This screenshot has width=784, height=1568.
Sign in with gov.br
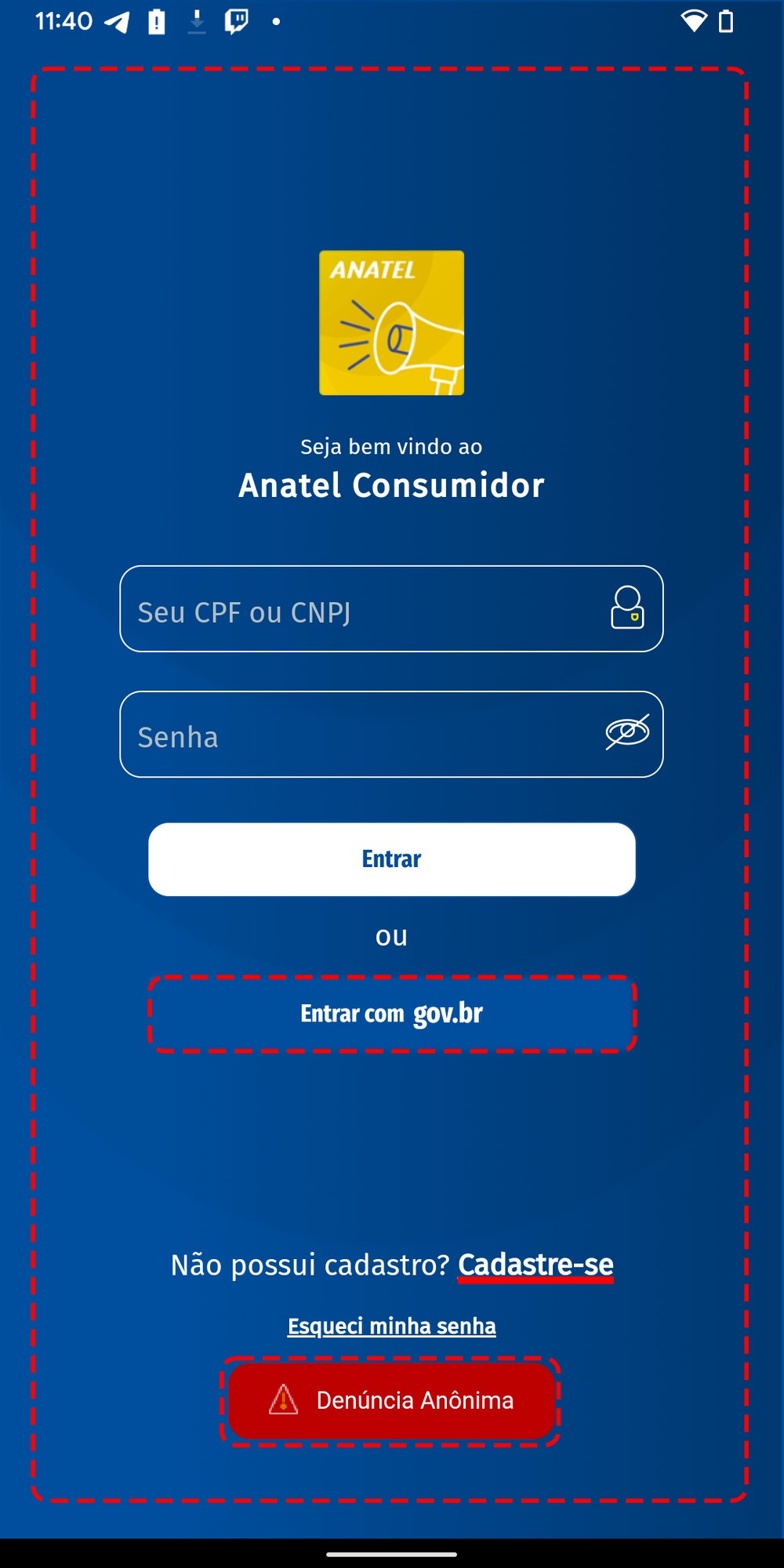[391, 1014]
